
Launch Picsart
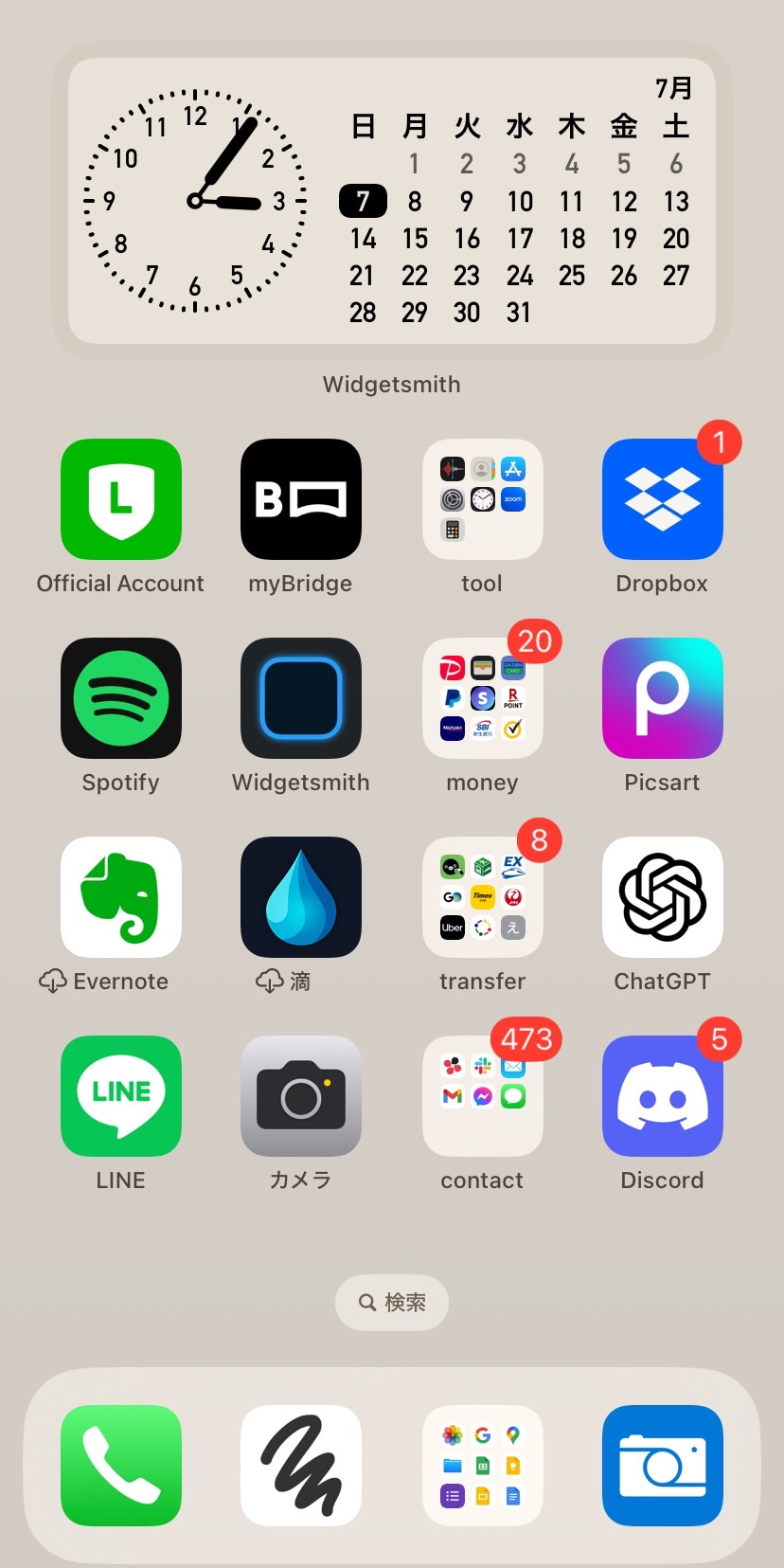point(663,698)
